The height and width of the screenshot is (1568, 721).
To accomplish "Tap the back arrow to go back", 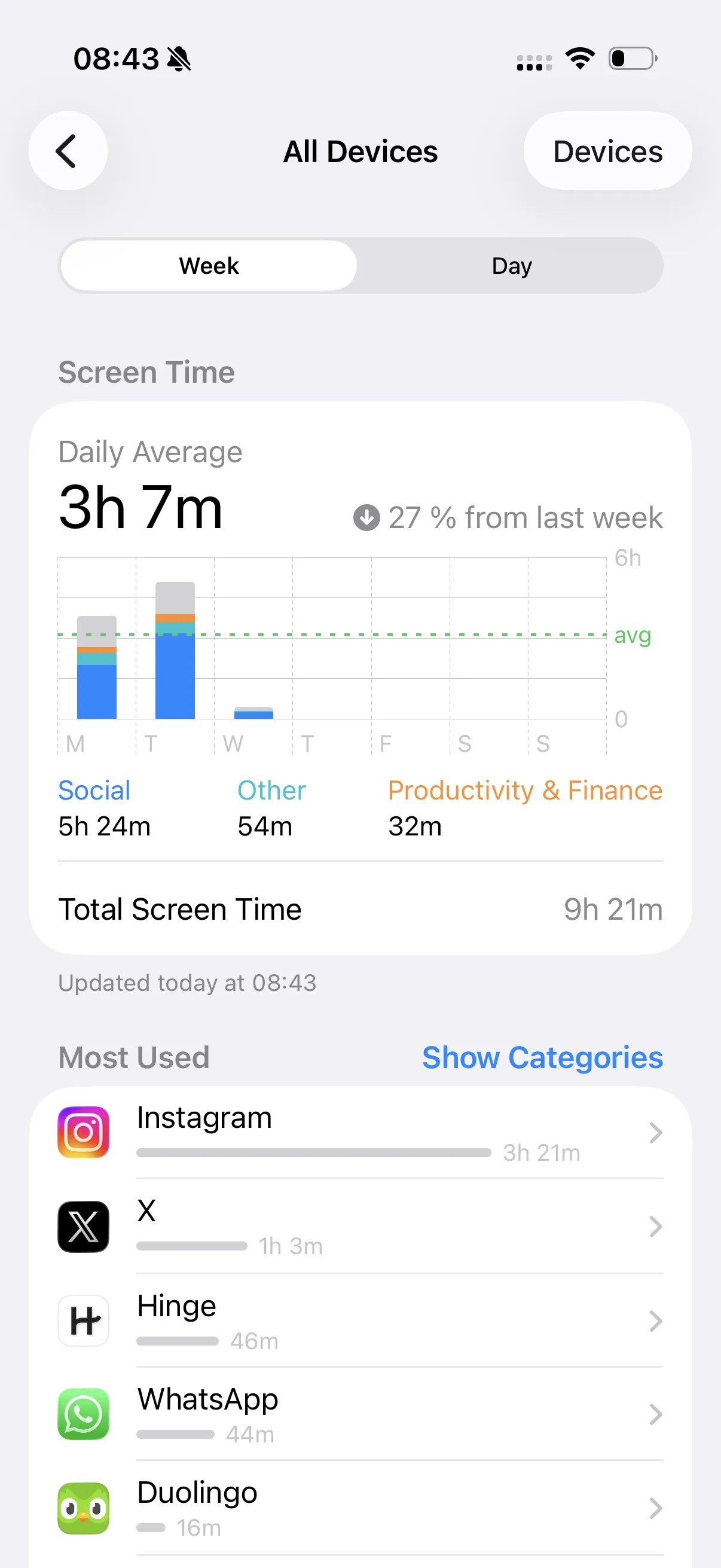I will pyautogui.click(x=68, y=151).
